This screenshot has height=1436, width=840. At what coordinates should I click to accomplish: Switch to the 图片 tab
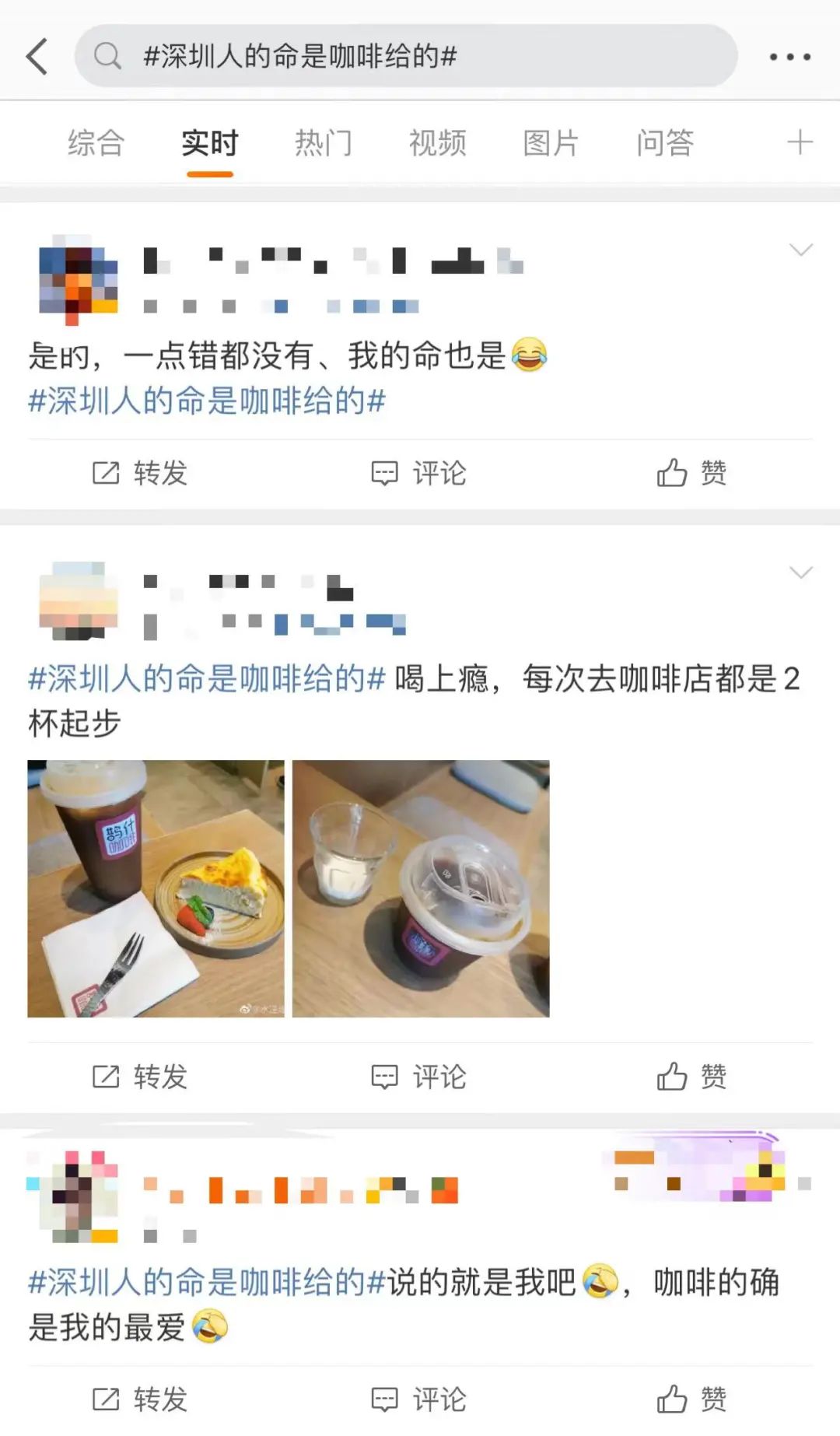pyautogui.click(x=551, y=143)
